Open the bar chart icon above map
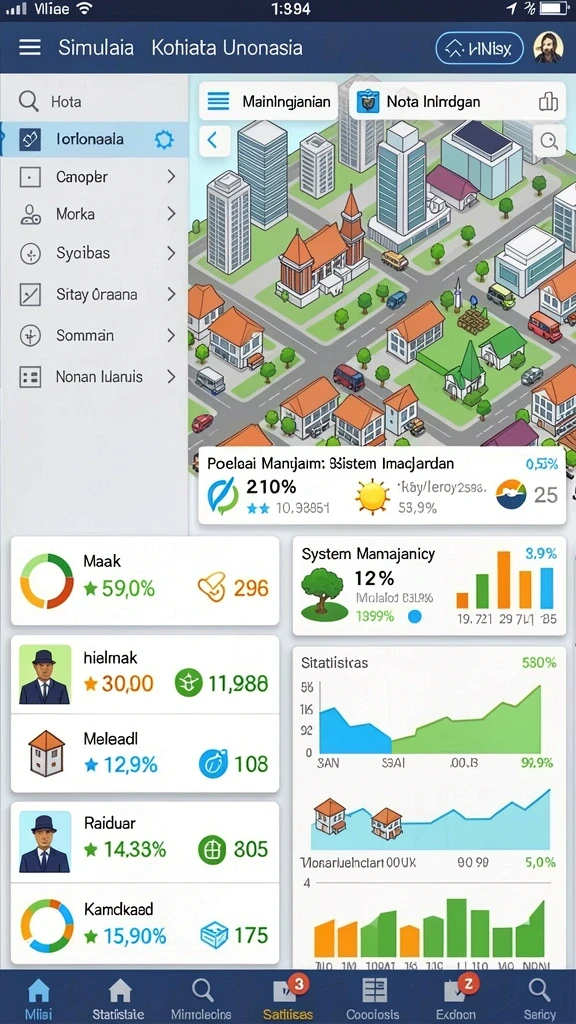Image resolution: width=576 pixels, height=1024 pixels. 548,101
